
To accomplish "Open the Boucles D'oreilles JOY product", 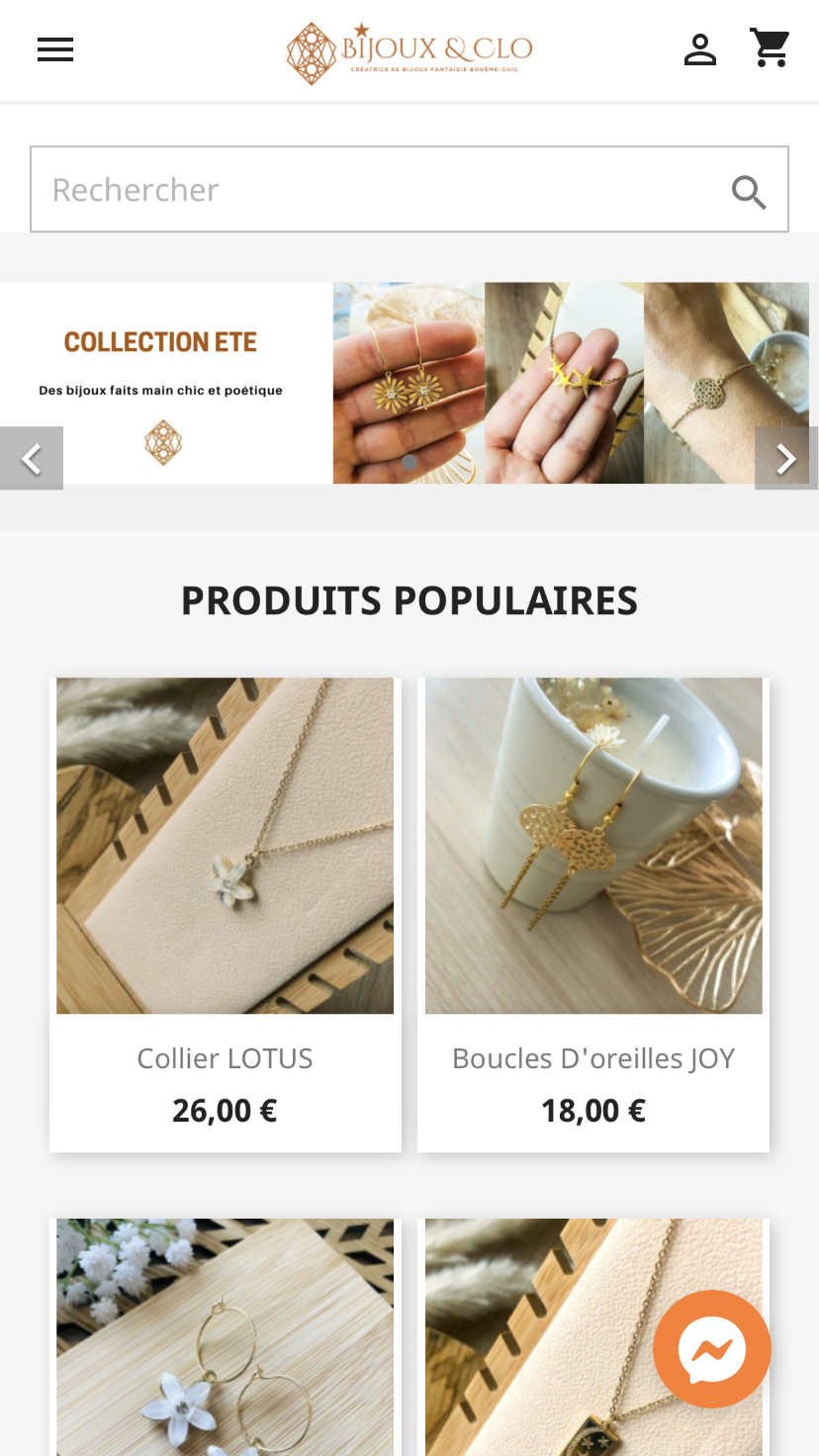I will click(x=592, y=1057).
